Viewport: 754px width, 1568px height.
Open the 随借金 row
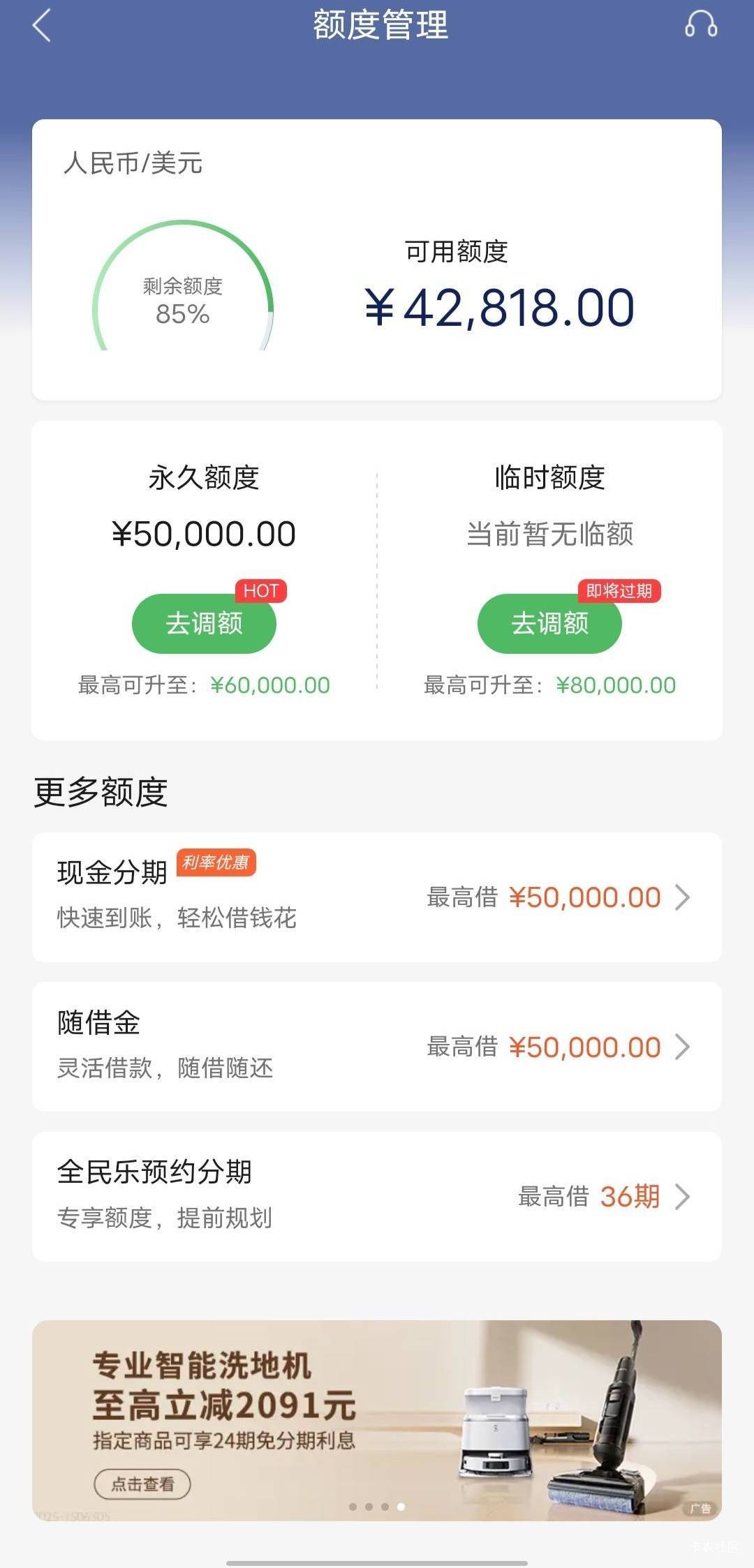pyautogui.click(x=377, y=1047)
